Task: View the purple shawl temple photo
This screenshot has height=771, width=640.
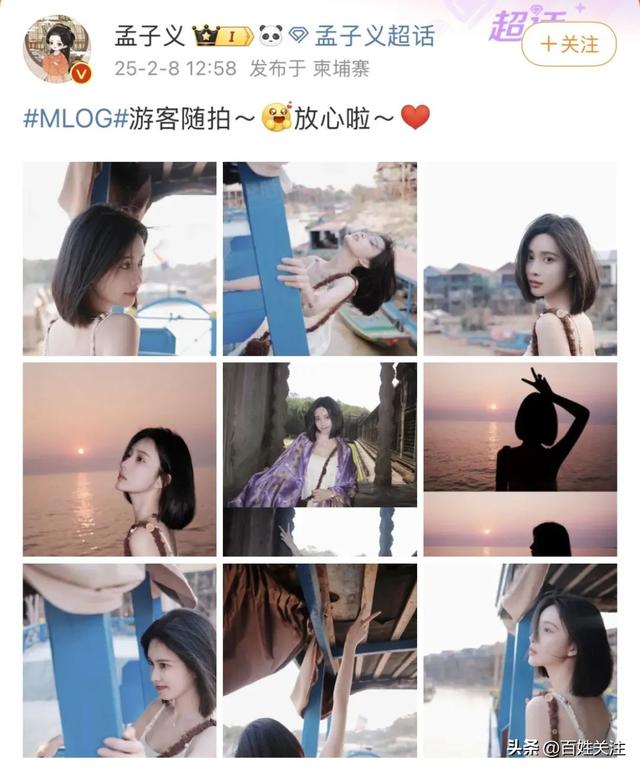Action: pos(319,434)
